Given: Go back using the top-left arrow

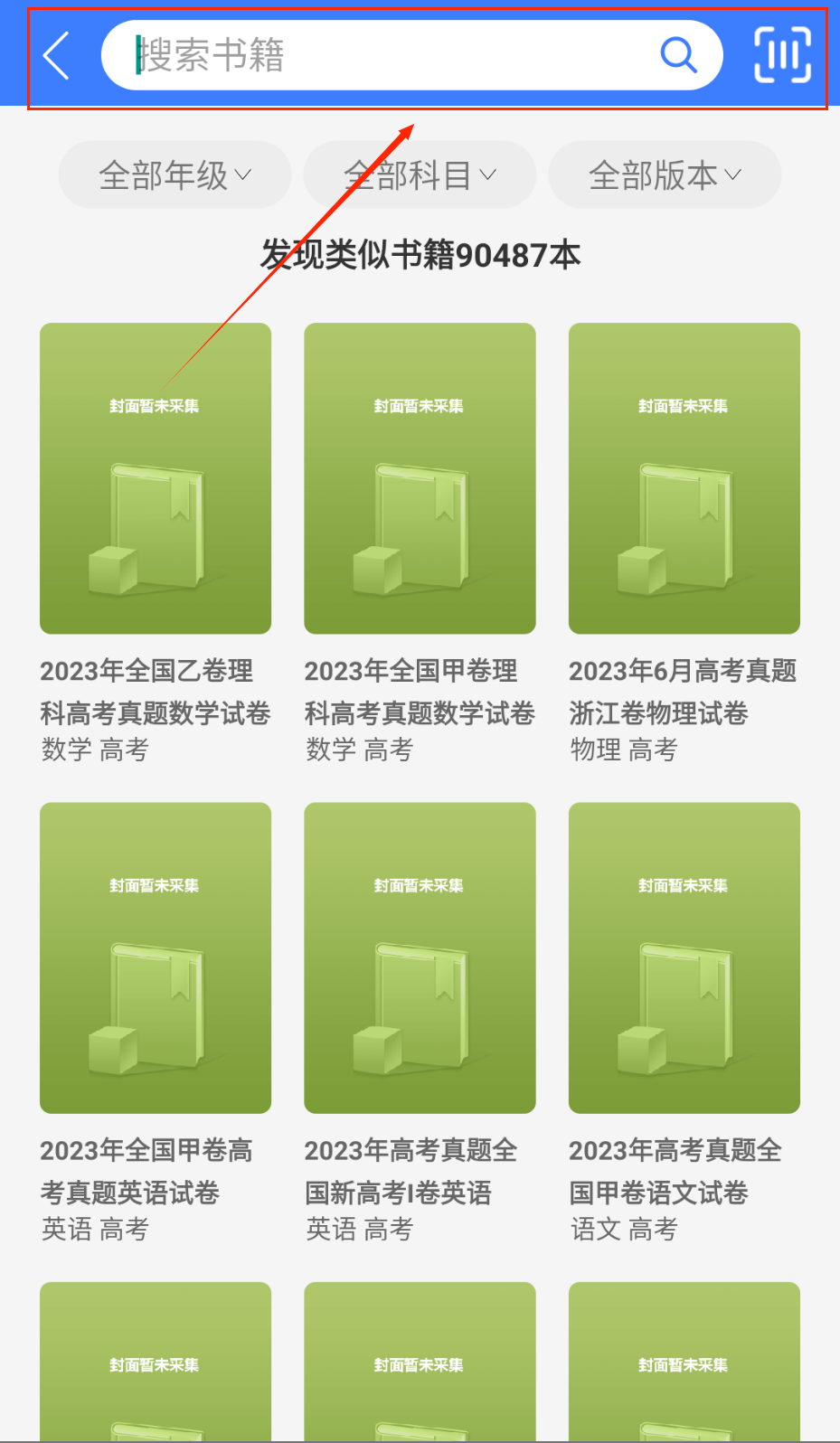Looking at the screenshot, I should pos(57,56).
